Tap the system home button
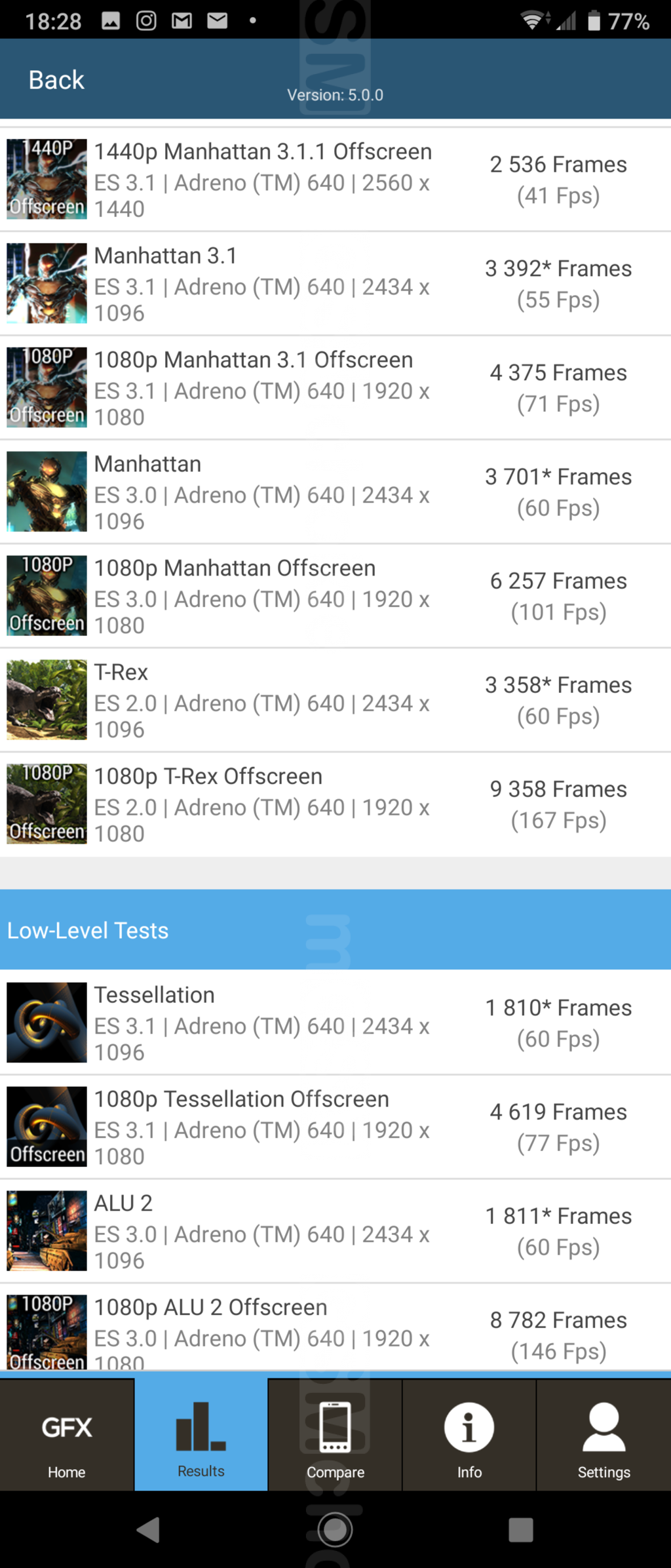The width and height of the screenshot is (671, 1568). click(x=335, y=1530)
